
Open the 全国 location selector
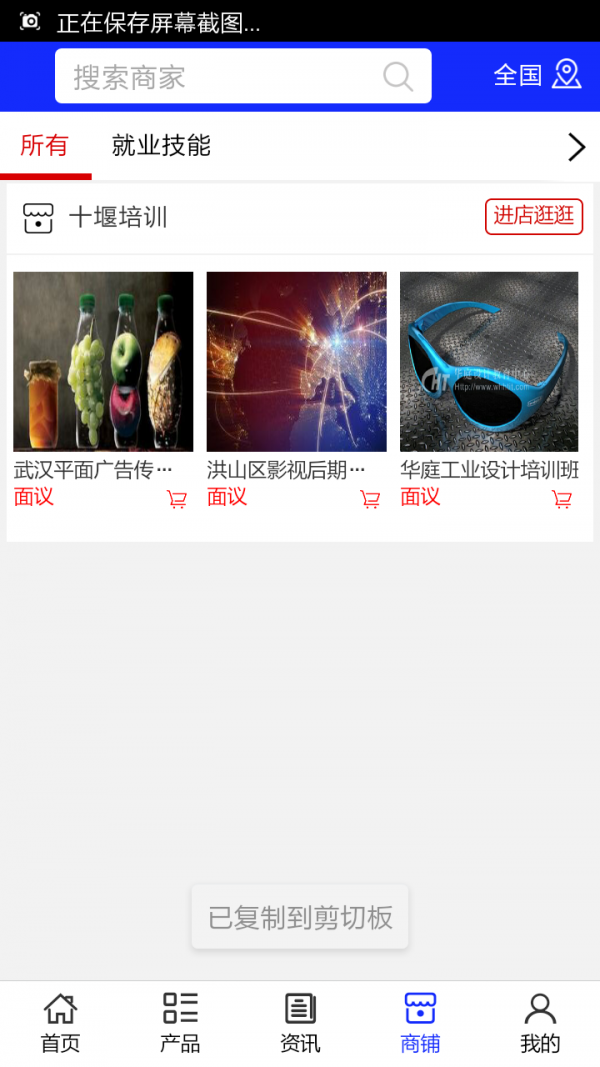537,75
